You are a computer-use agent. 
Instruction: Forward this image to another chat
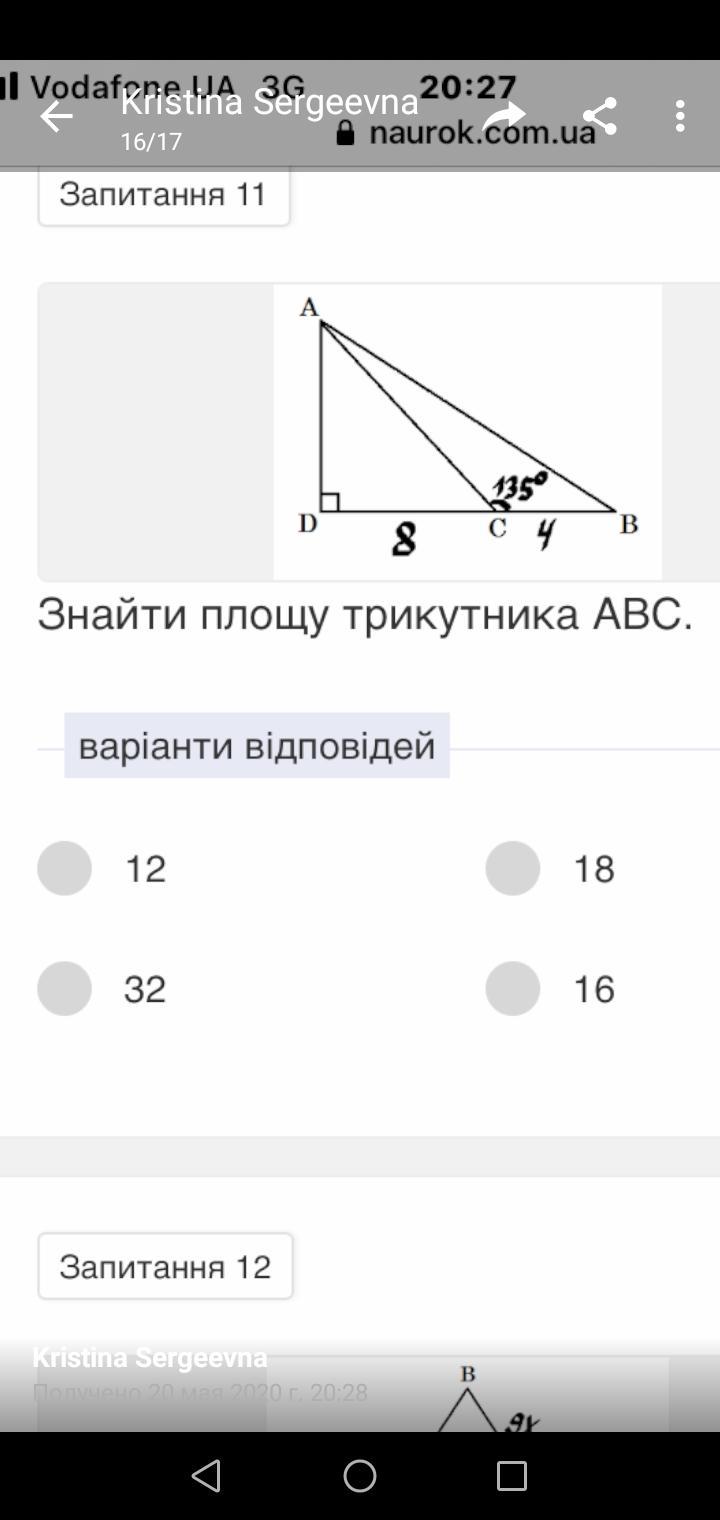coord(503,116)
